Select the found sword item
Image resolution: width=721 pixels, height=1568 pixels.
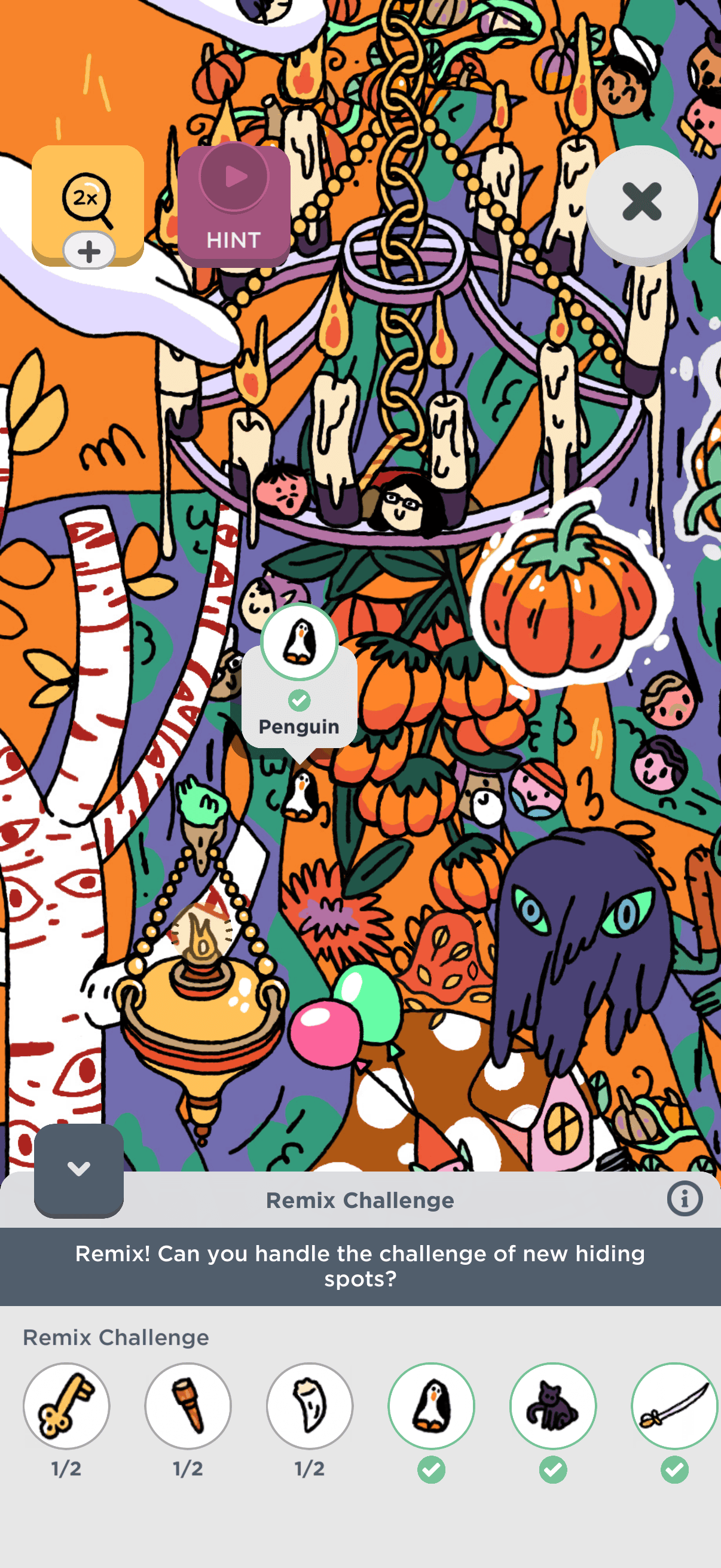[674, 1405]
